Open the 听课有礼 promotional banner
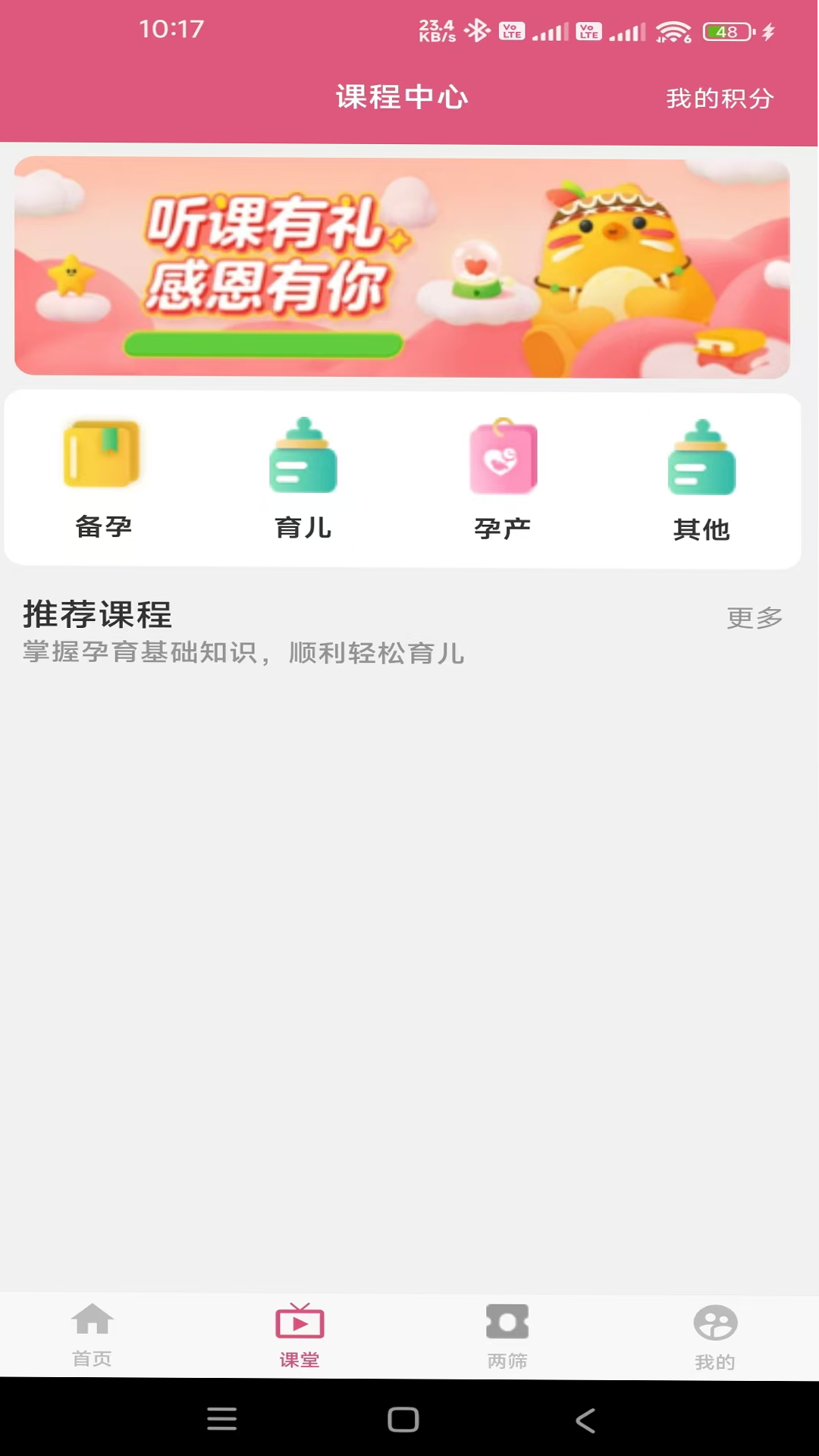The height and width of the screenshot is (1456, 819). (x=402, y=267)
